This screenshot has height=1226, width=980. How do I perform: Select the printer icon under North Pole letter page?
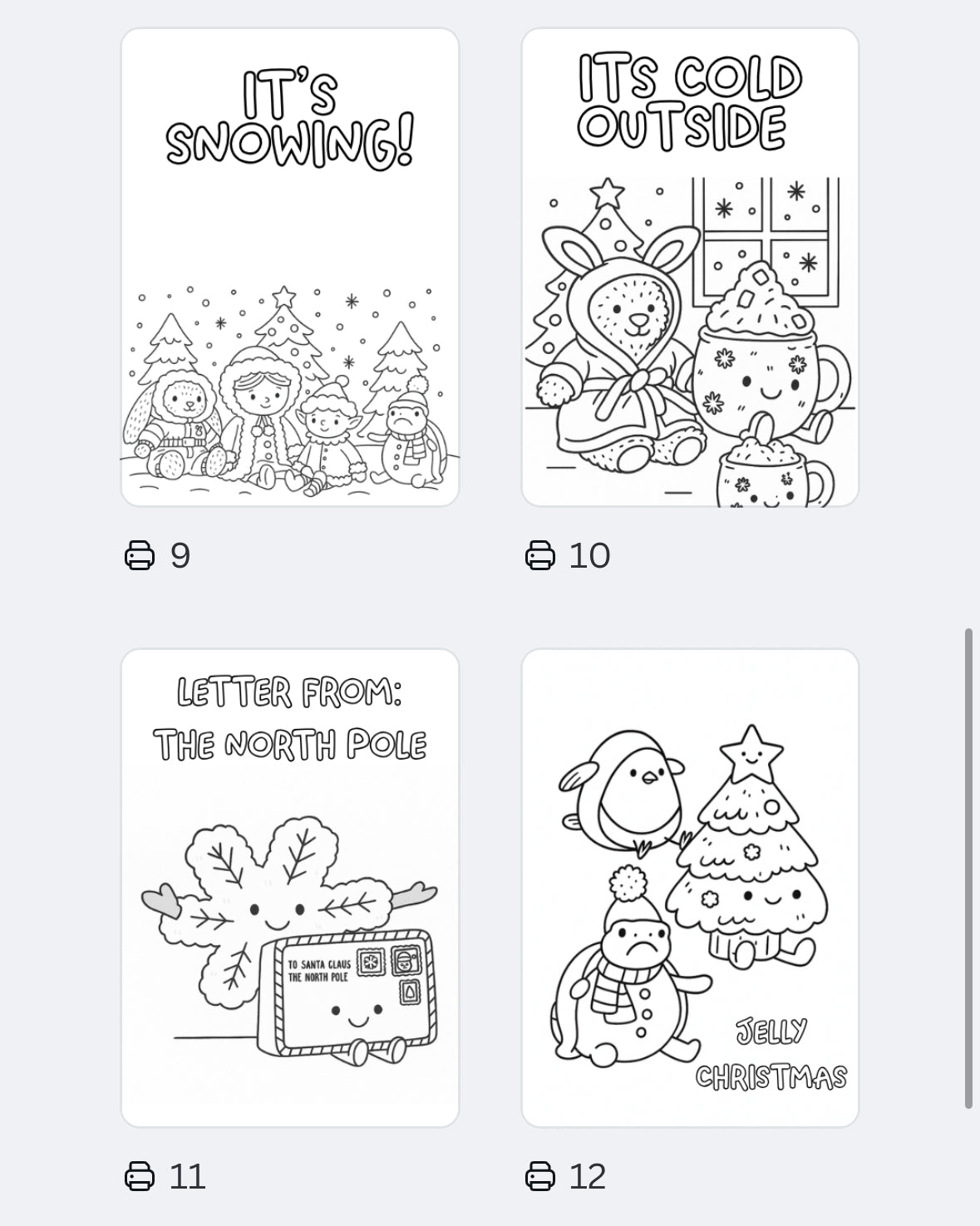tap(138, 1175)
